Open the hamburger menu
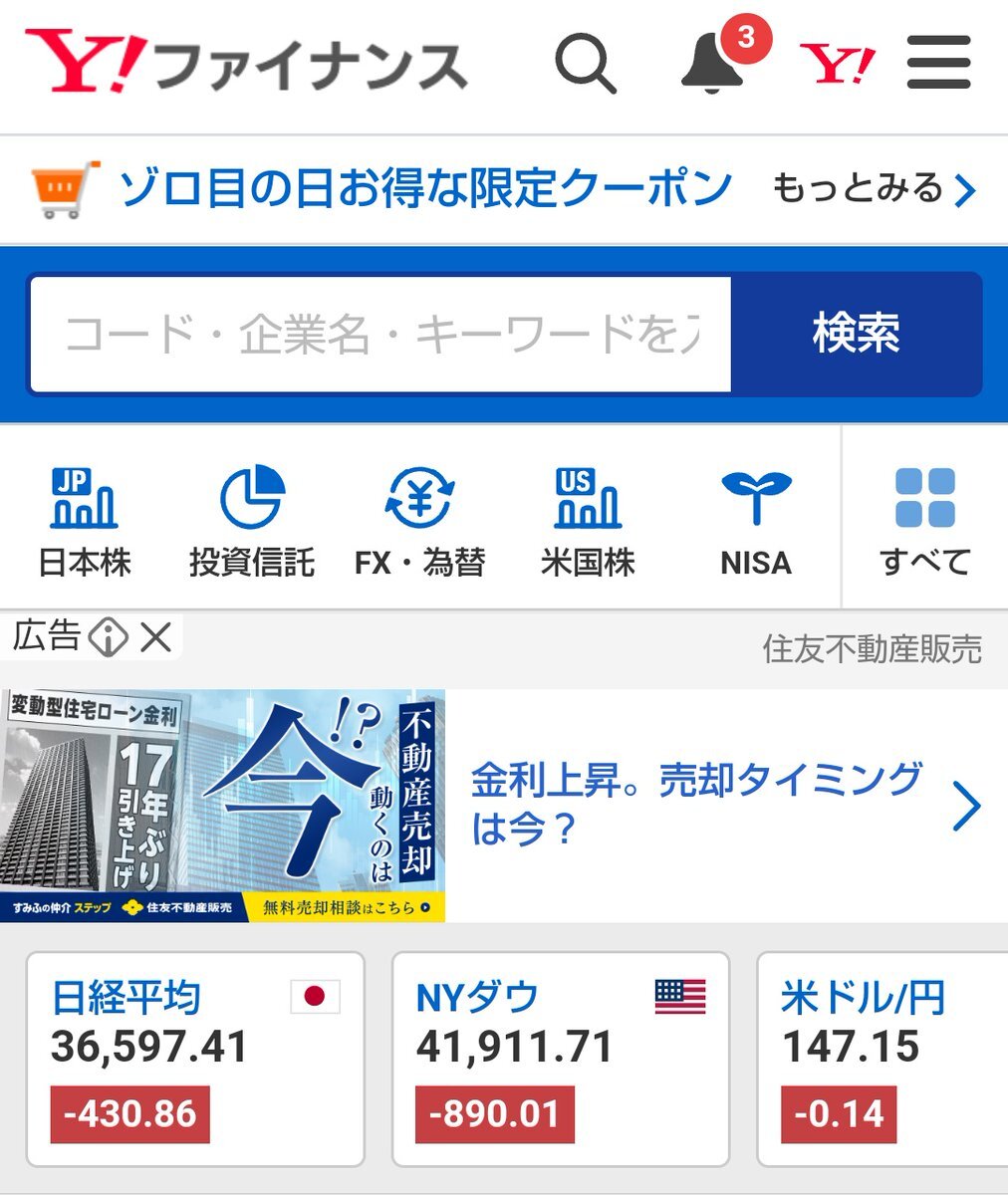Screen dimensions: 1008x1195 938,63
